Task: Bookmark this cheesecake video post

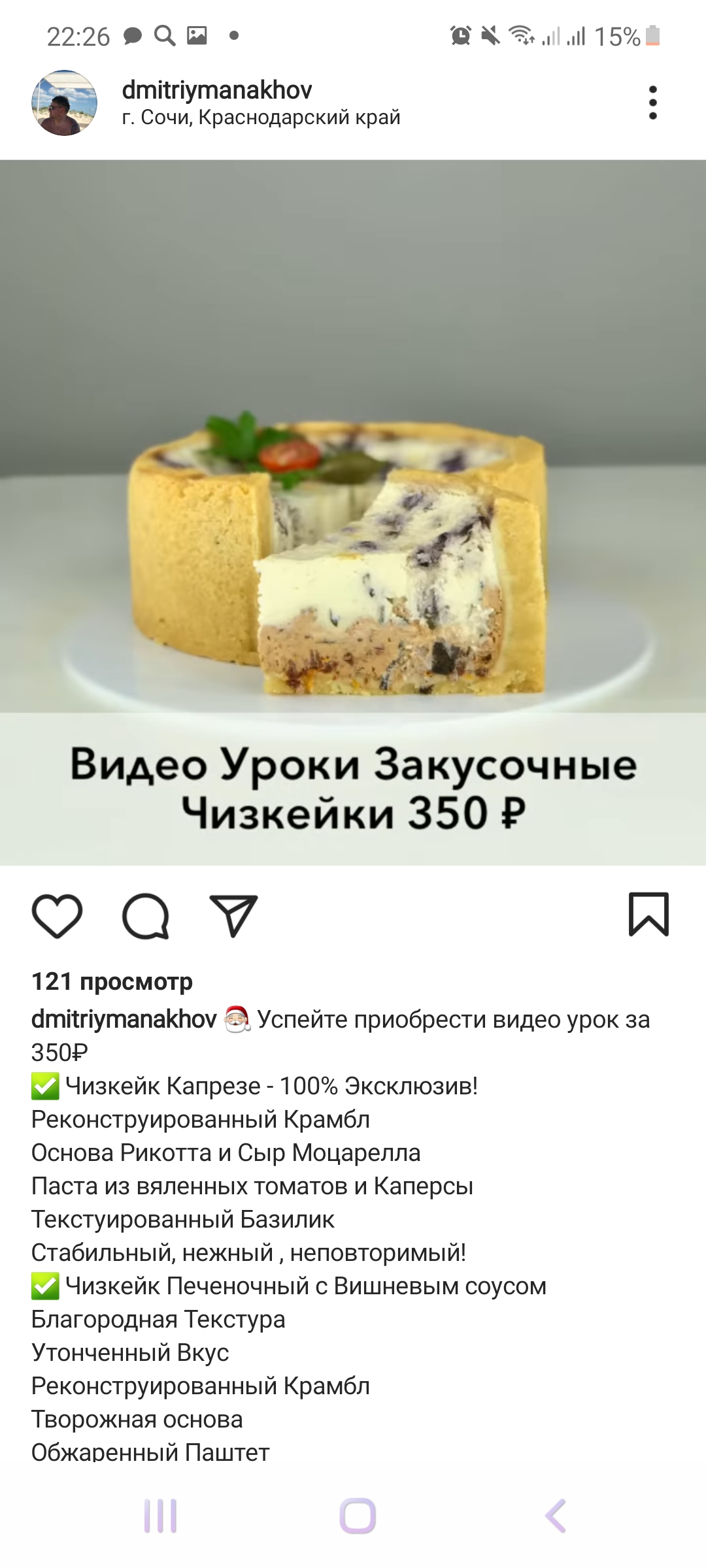Action: tap(648, 914)
